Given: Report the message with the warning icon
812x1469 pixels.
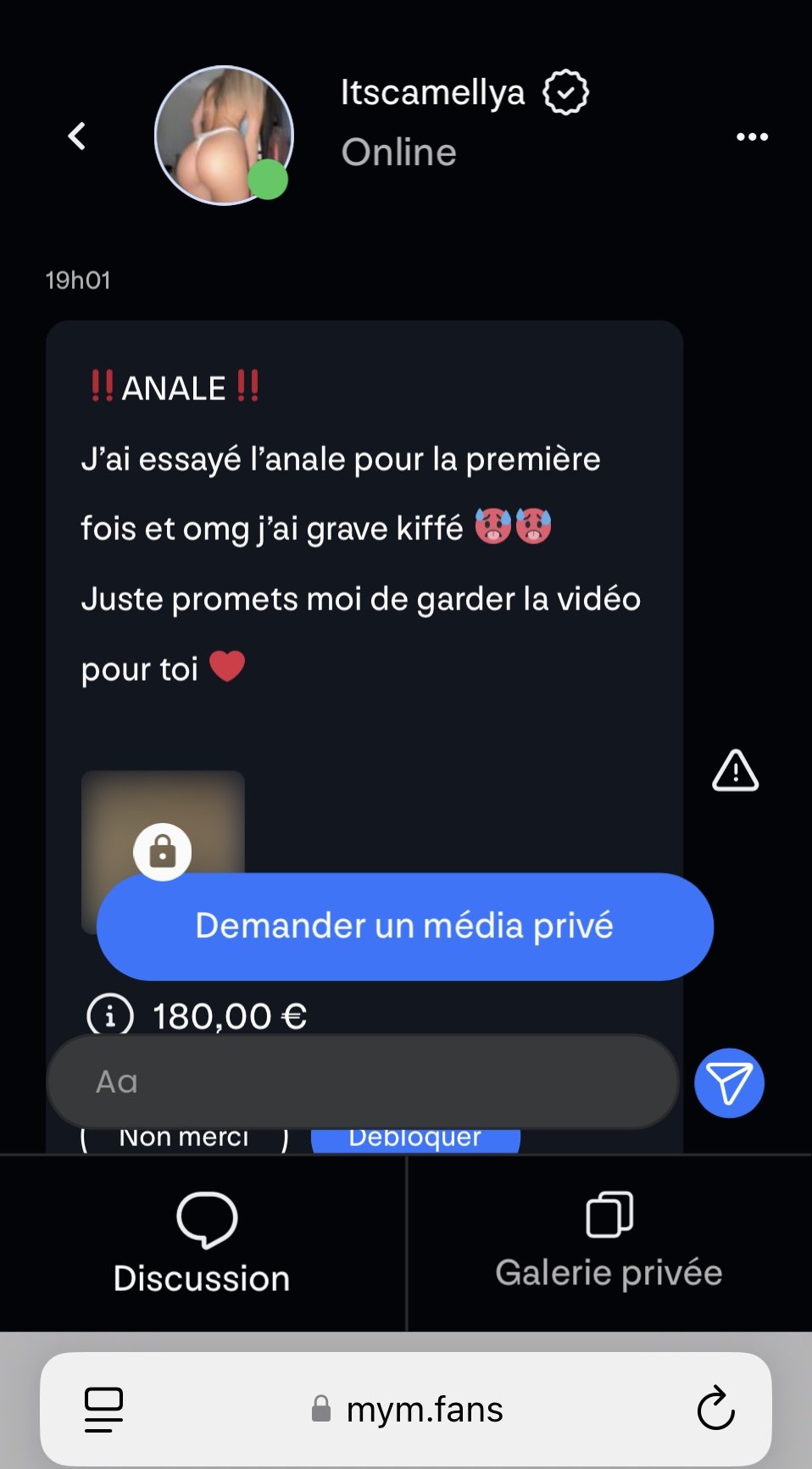Looking at the screenshot, I should coord(735,771).
